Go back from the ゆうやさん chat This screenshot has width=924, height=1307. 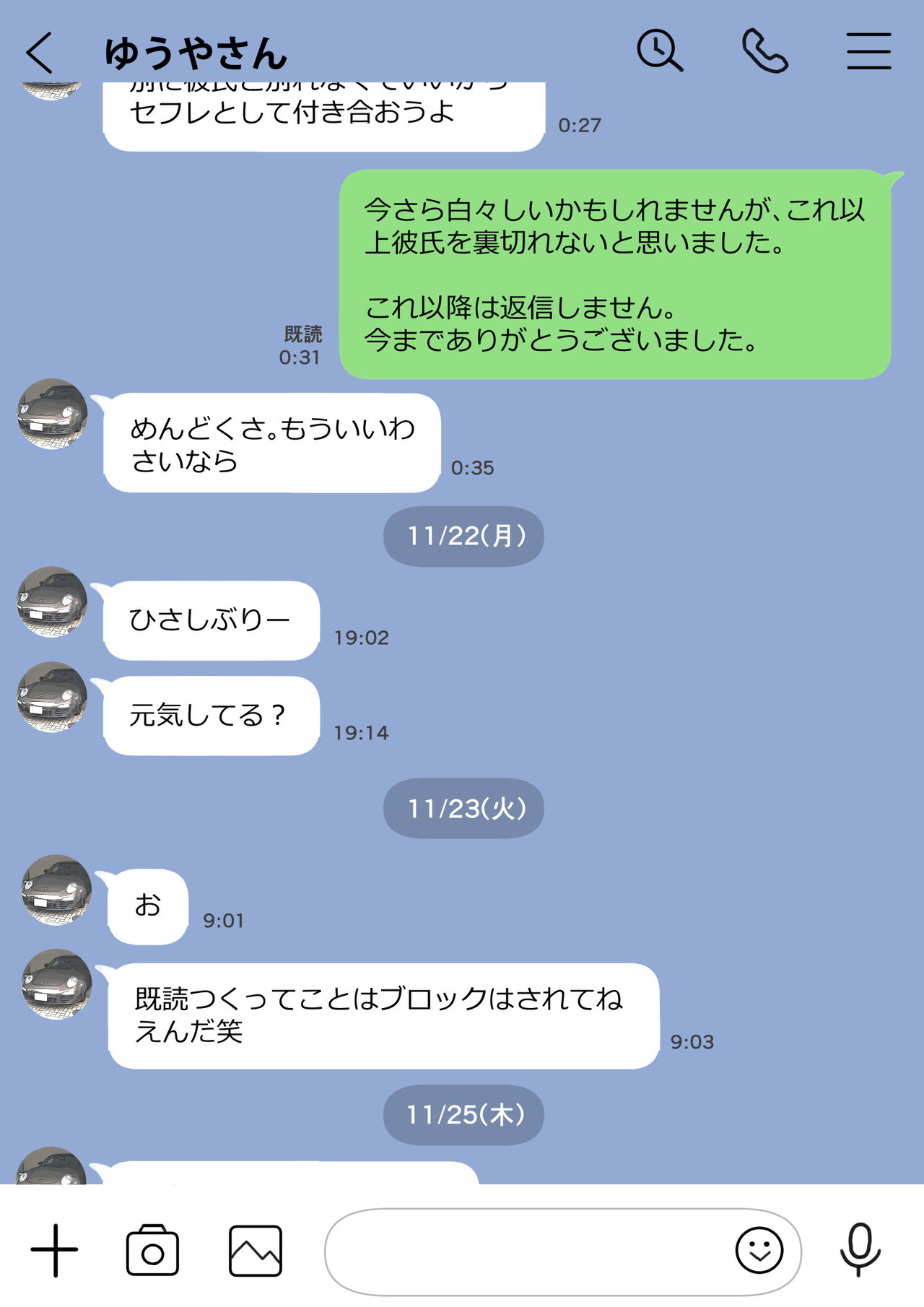(x=40, y=52)
